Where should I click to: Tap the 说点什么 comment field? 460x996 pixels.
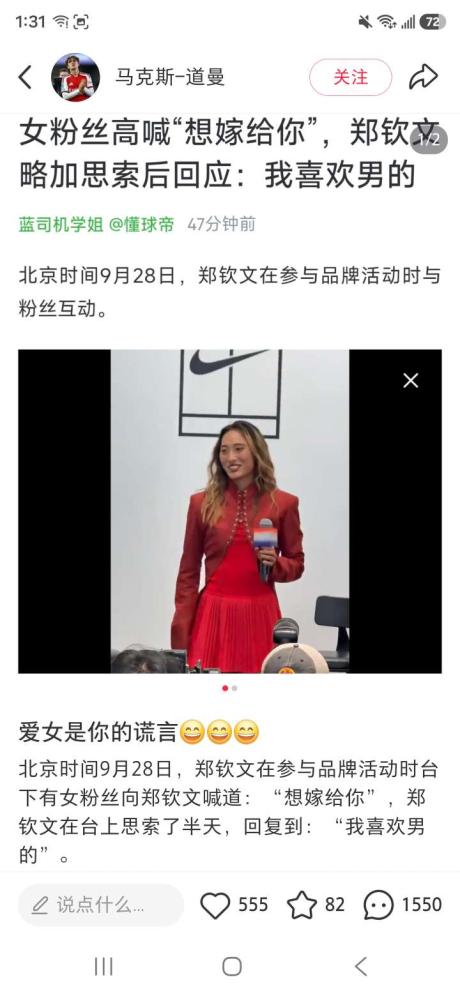100,905
